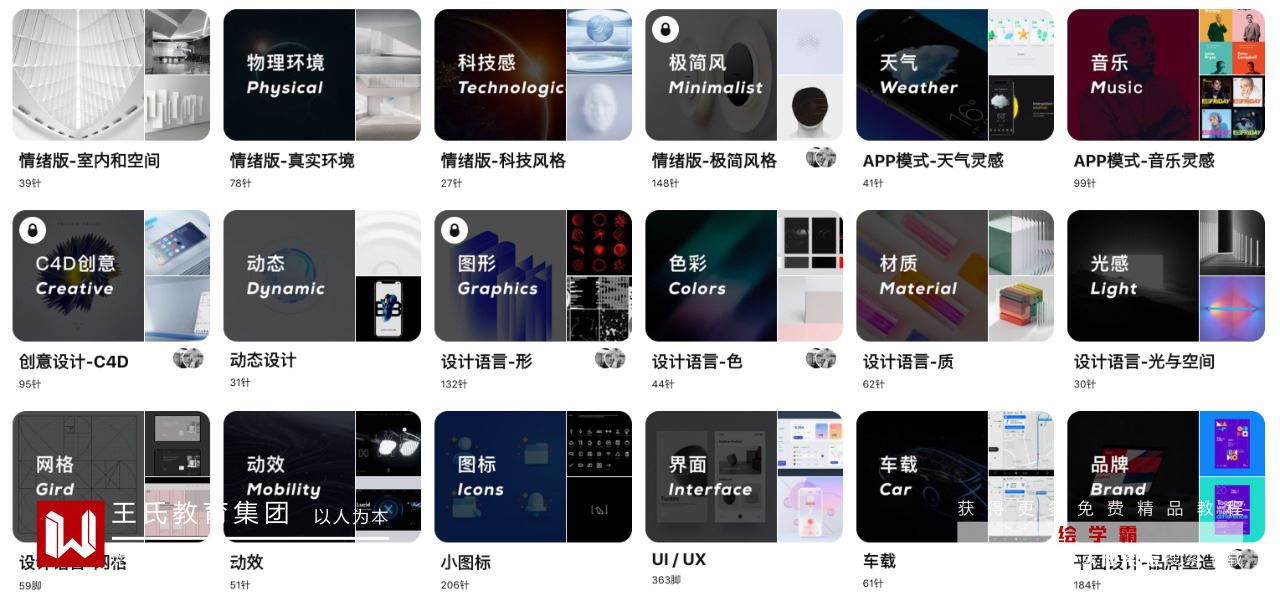Open the UI / UX board

(x=743, y=476)
